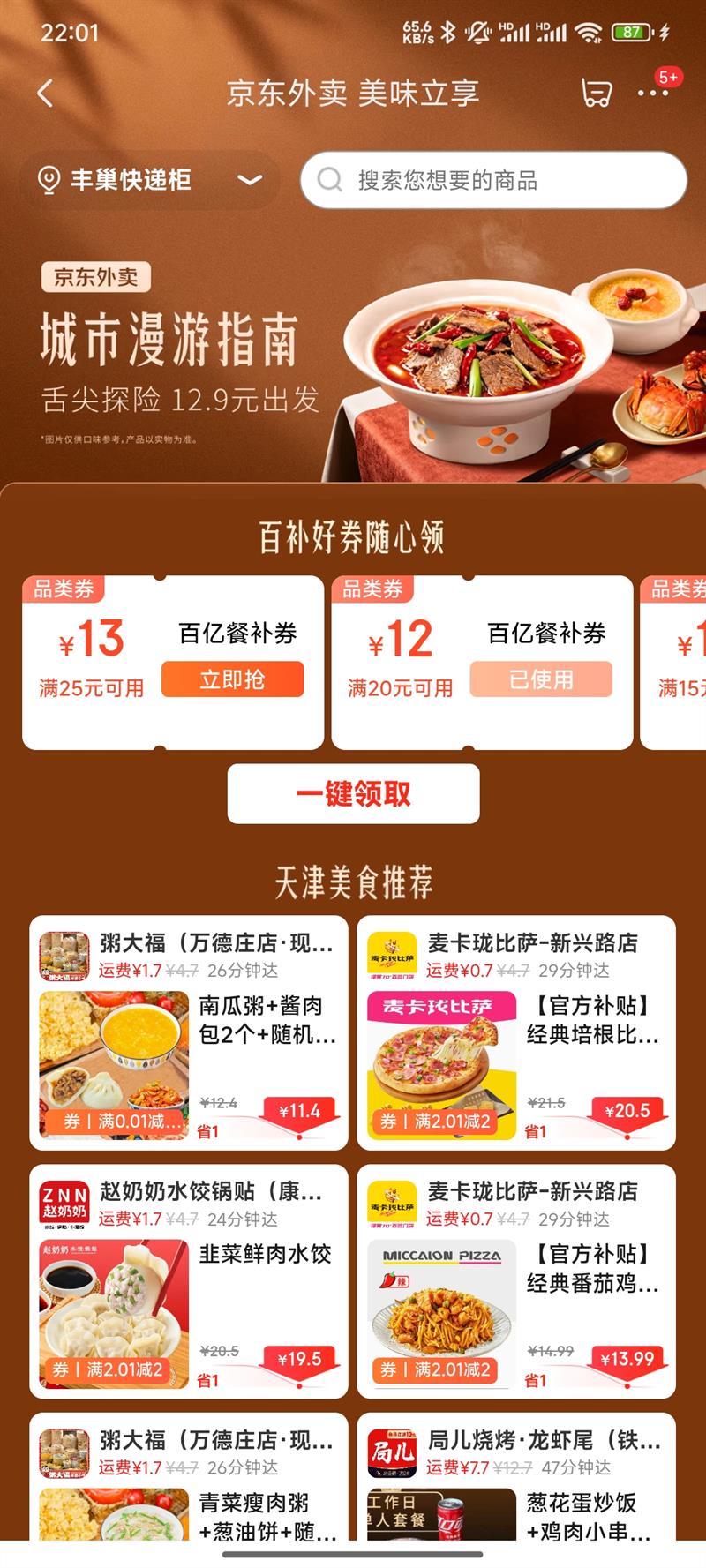Click the search input field
The image size is (706, 1568).
click(x=494, y=180)
